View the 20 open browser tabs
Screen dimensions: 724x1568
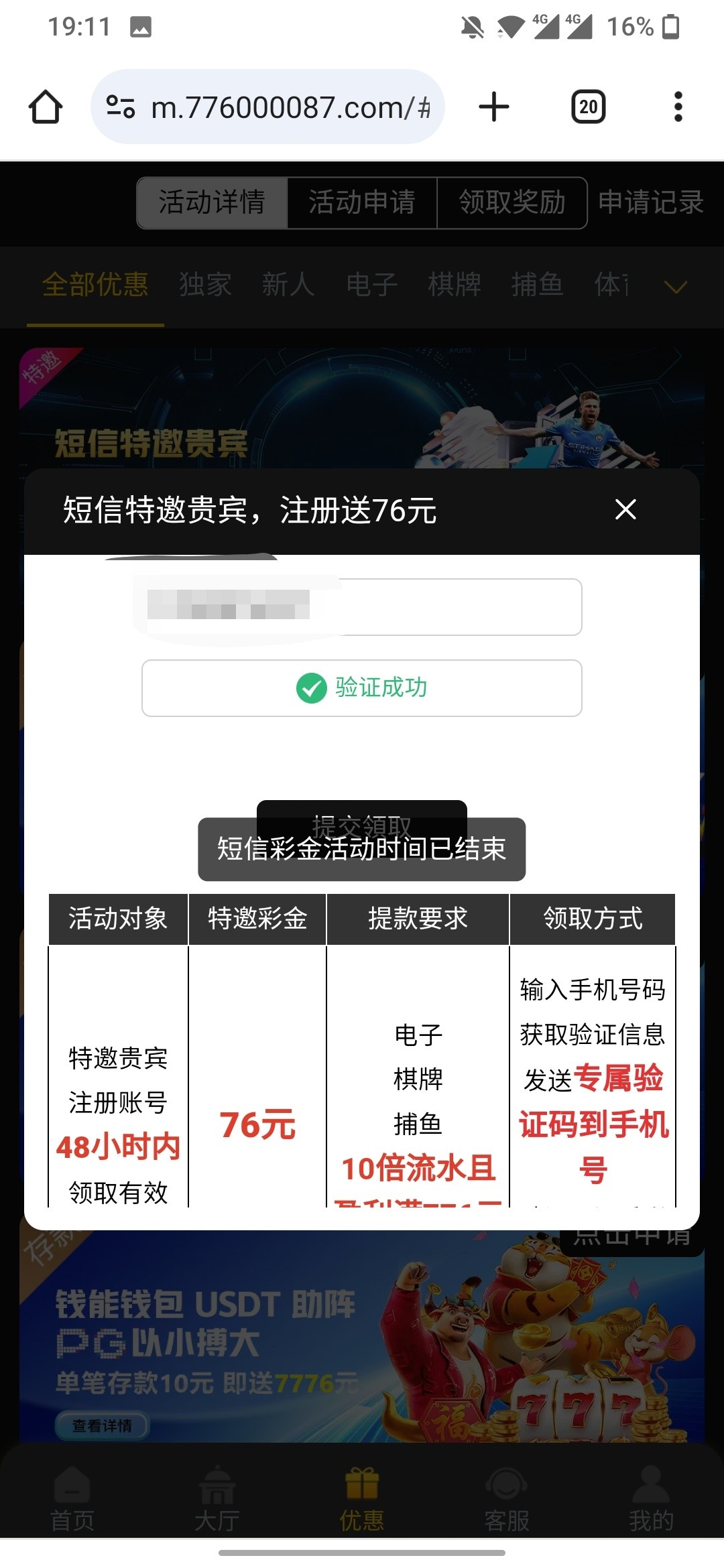588,107
